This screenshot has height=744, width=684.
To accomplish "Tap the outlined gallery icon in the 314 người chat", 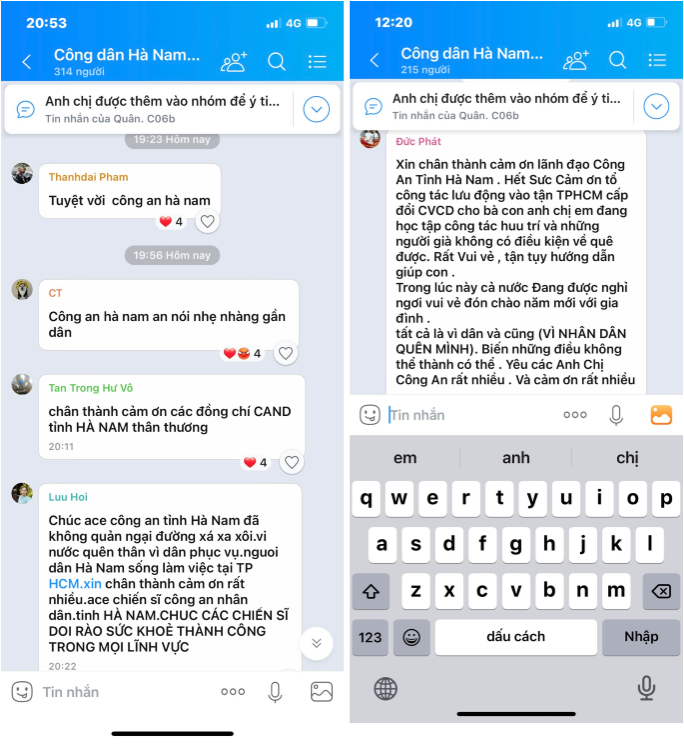I will click(321, 691).
